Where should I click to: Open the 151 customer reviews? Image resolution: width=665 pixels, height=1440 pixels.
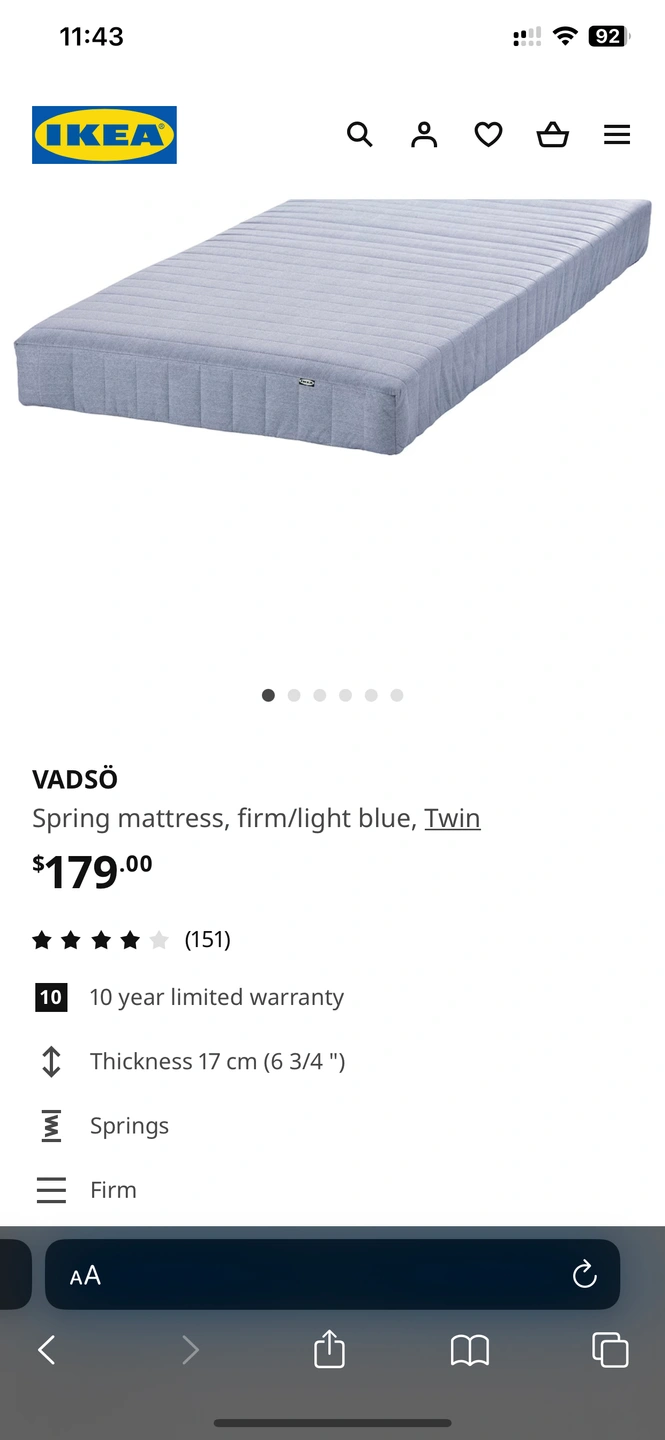coord(207,939)
